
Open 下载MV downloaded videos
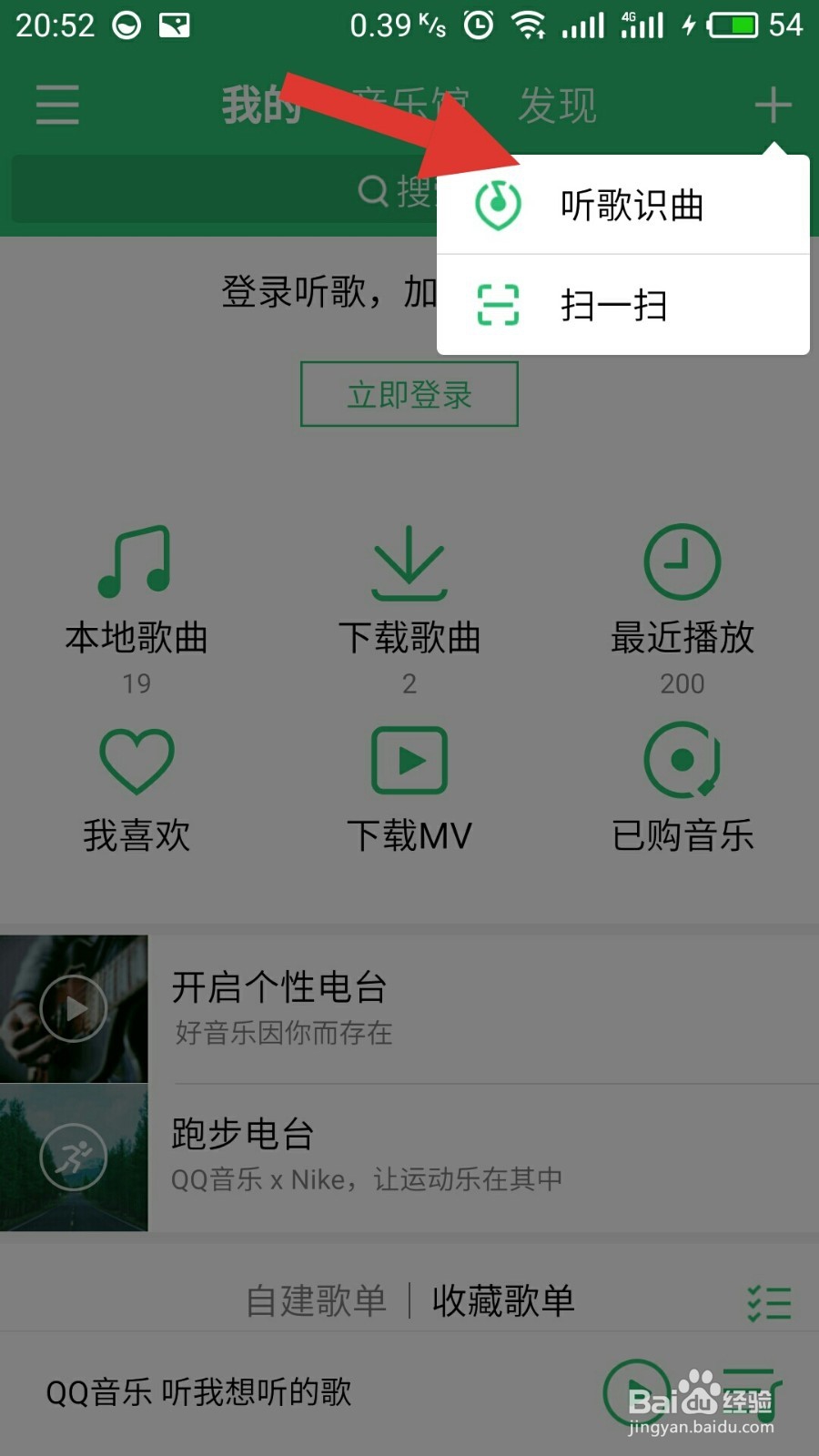[x=409, y=787]
